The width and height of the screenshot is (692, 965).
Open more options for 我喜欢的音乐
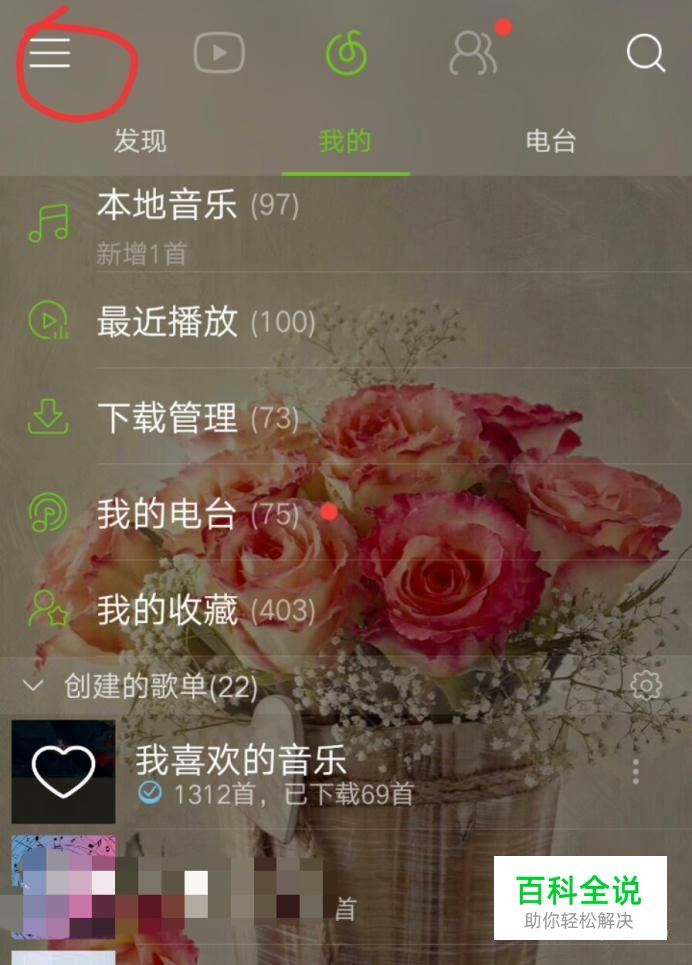pos(636,772)
